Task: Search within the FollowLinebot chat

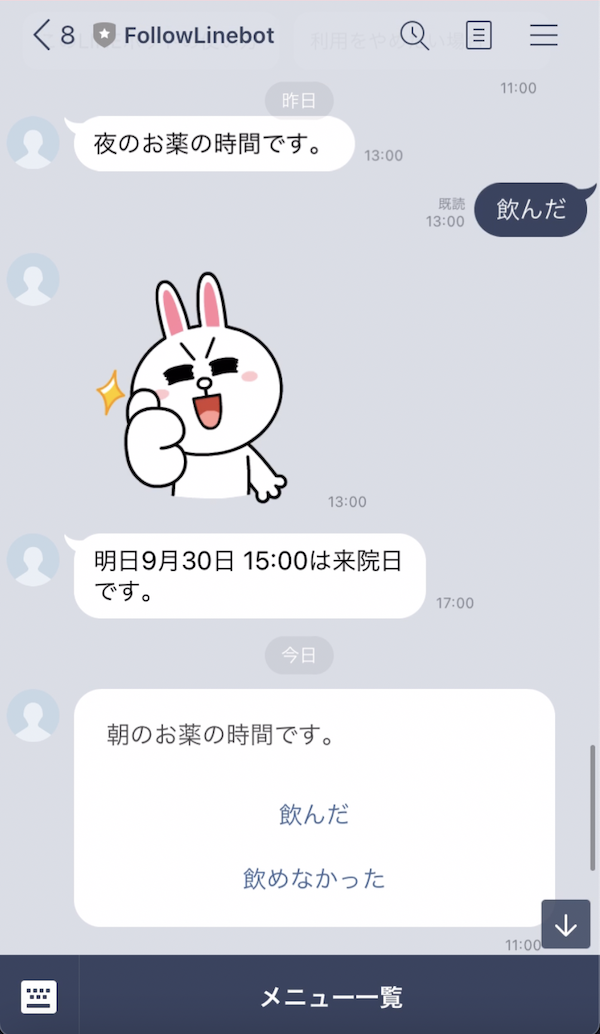Action: pyautogui.click(x=414, y=36)
